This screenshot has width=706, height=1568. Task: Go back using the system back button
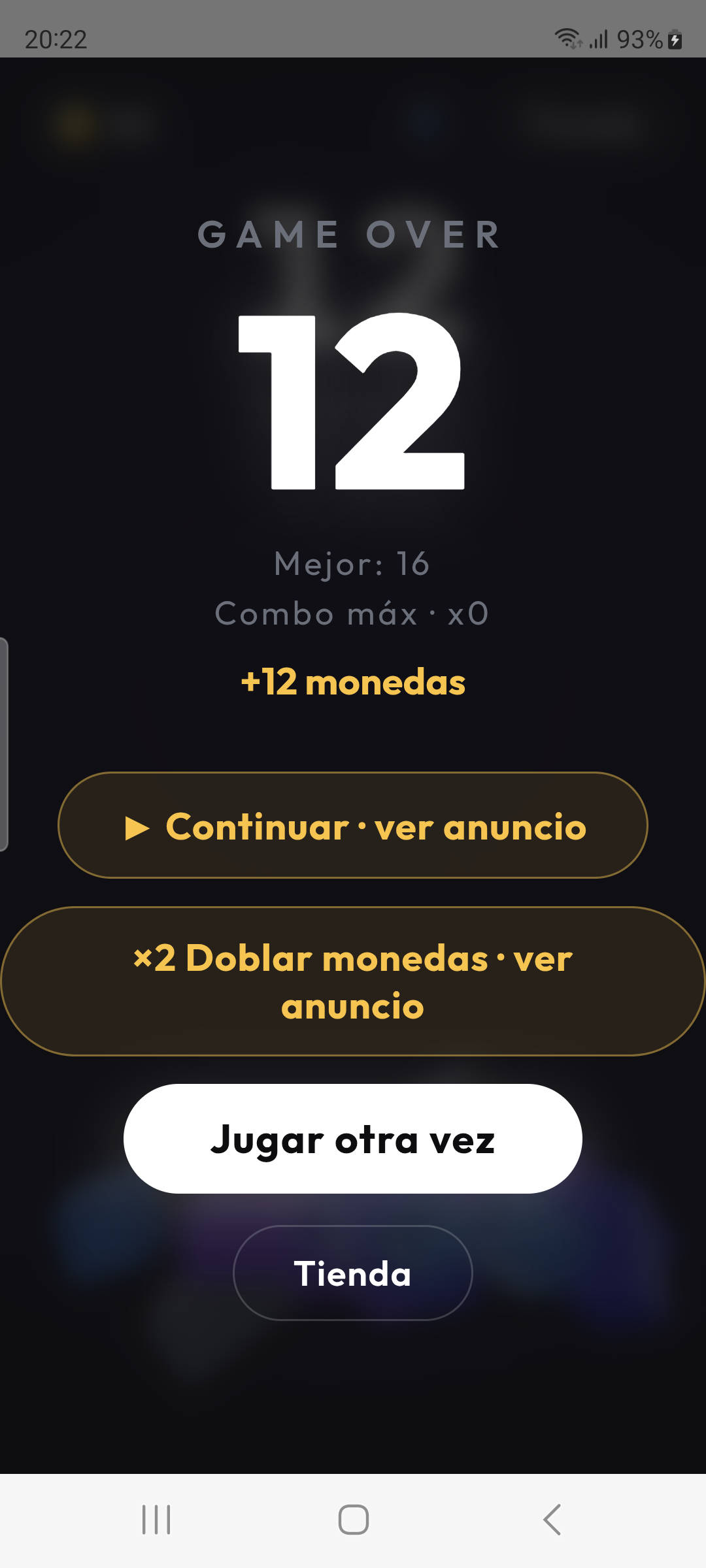552,1520
